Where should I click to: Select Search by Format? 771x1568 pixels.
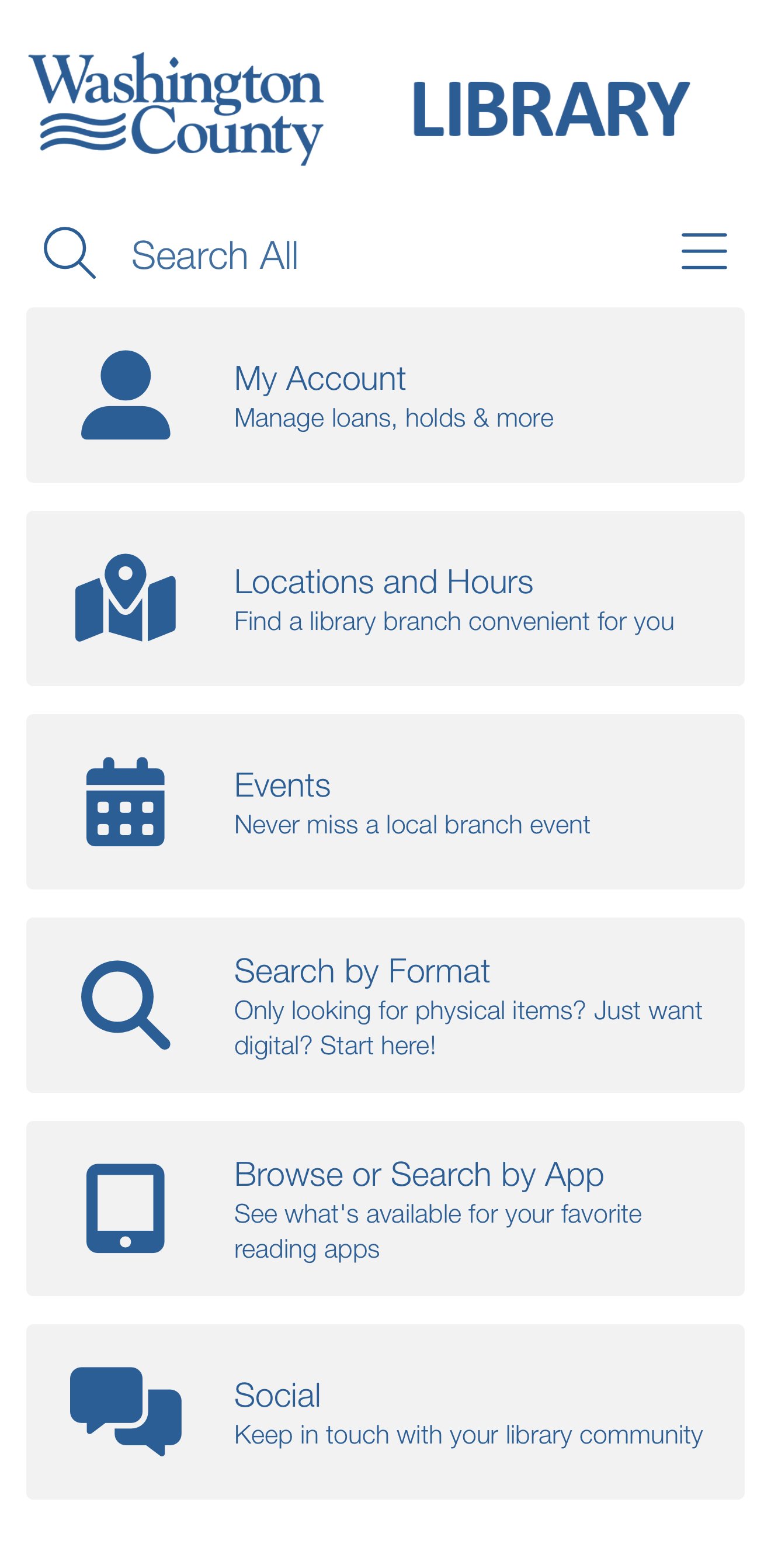[x=385, y=1005]
